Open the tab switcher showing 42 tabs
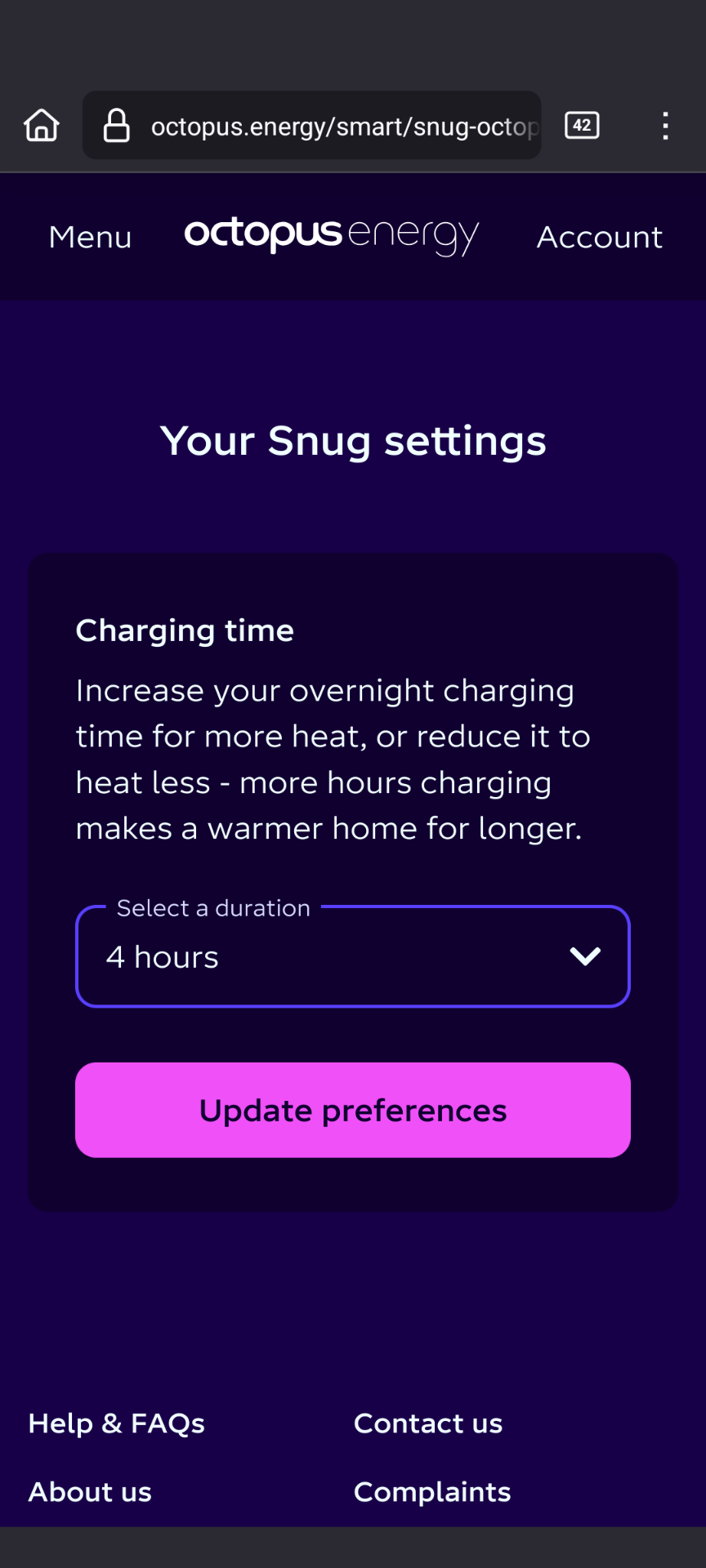 582,126
